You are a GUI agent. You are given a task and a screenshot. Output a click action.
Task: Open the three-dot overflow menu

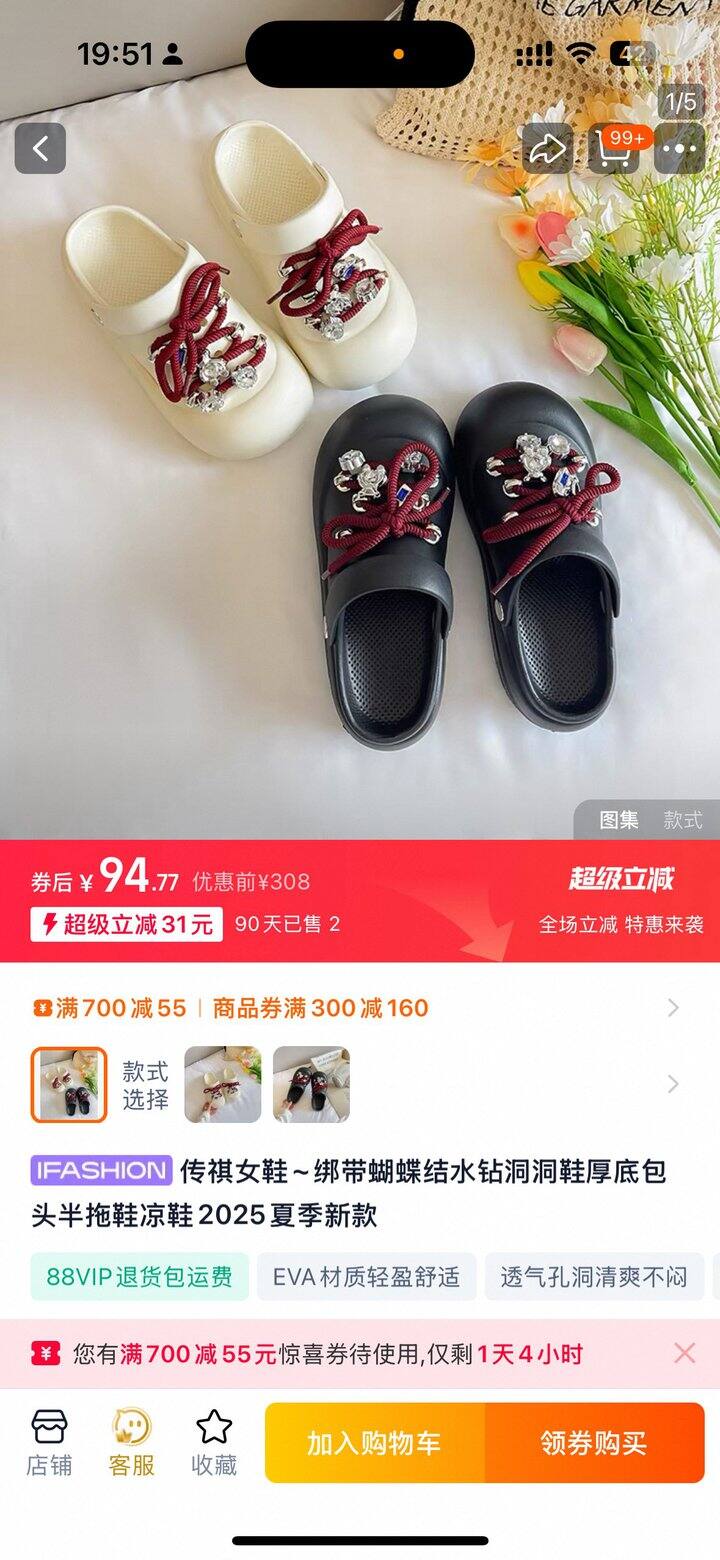[x=679, y=149]
